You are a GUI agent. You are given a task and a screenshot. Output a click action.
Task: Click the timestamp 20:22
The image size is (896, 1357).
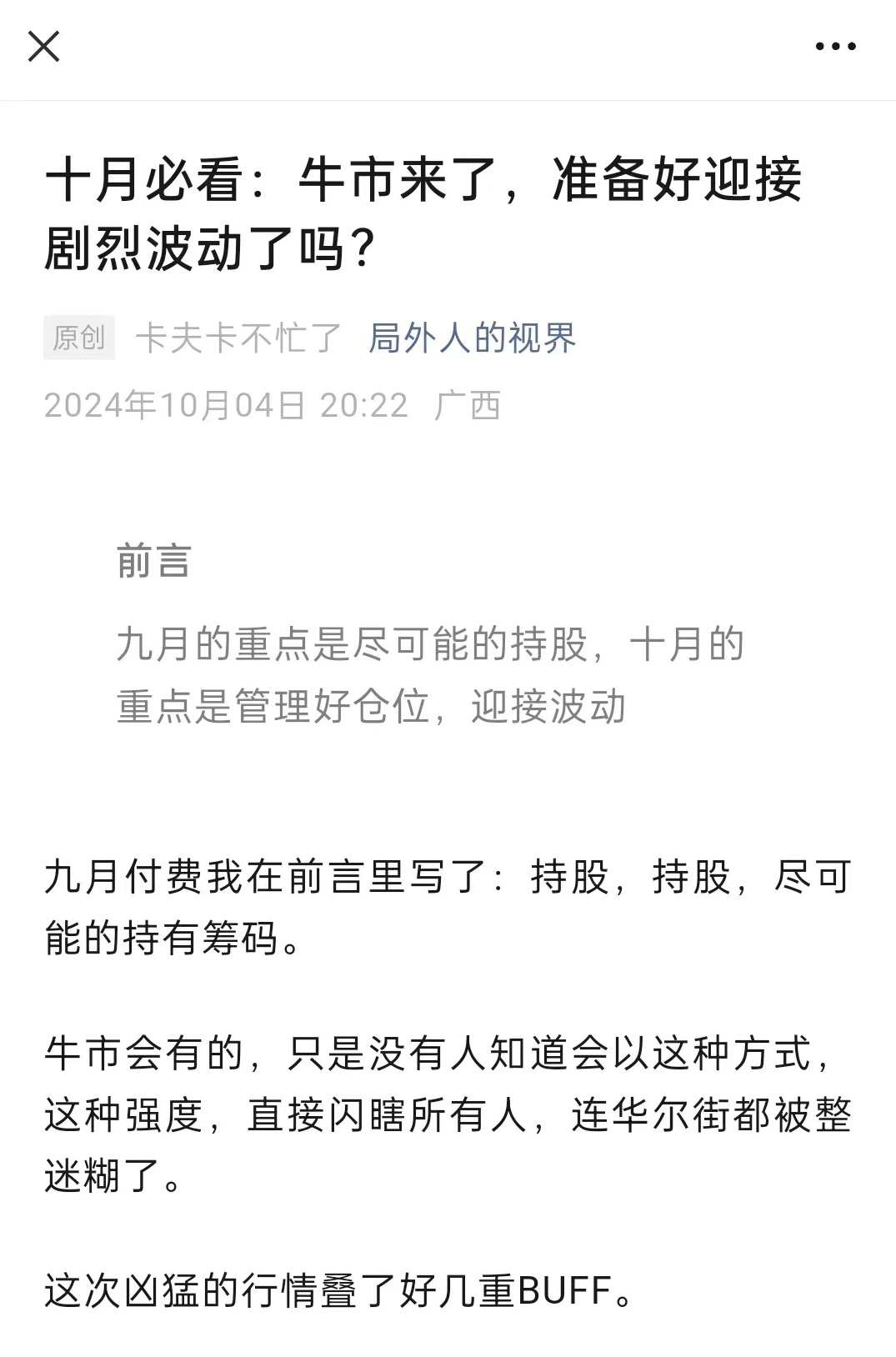368,406
